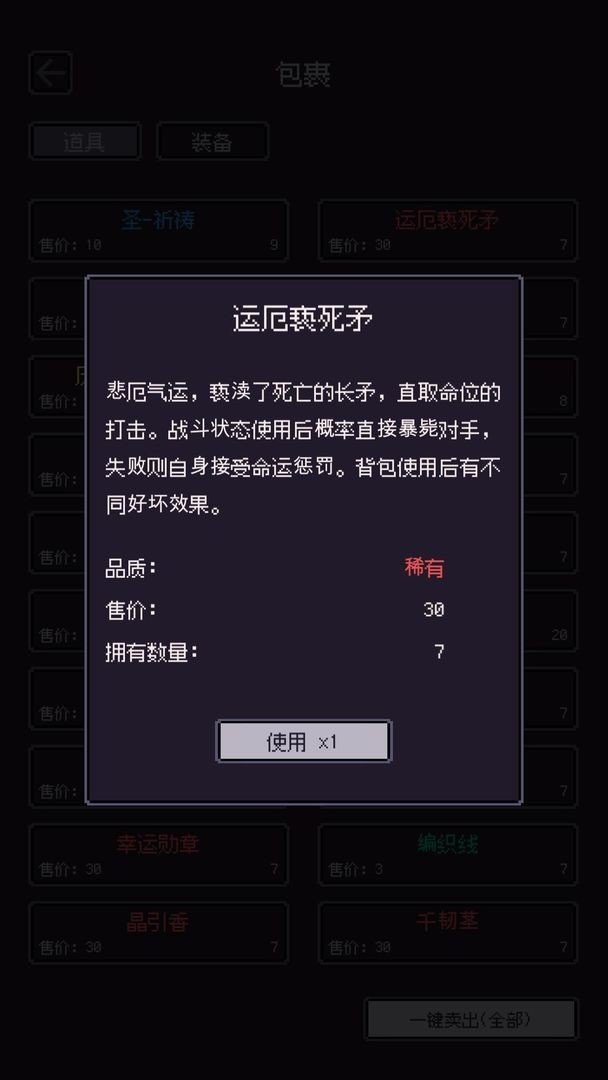Image resolution: width=608 pixels, height=1080 pixels.
Task: Select the 道具 tab
Action: click(84, 141)
